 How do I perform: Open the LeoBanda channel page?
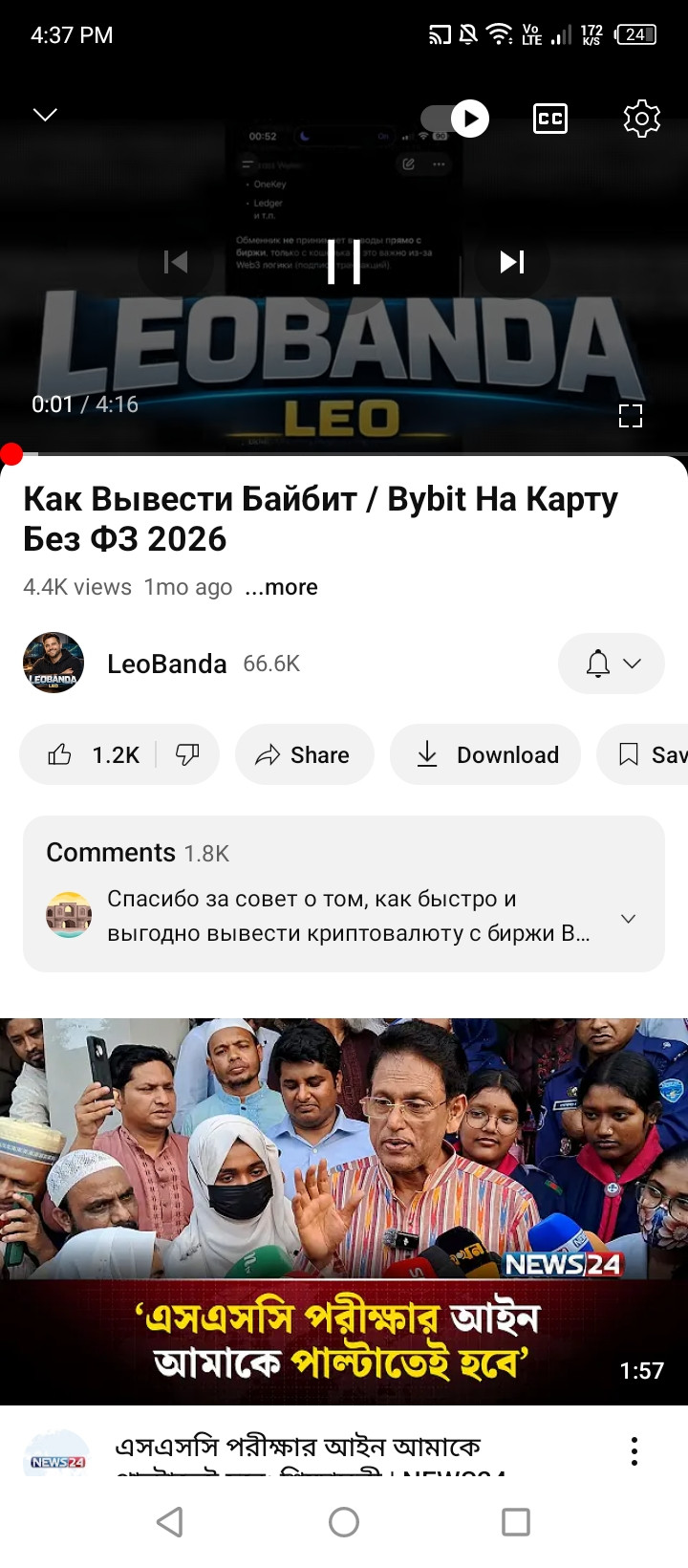click(166, 664)
